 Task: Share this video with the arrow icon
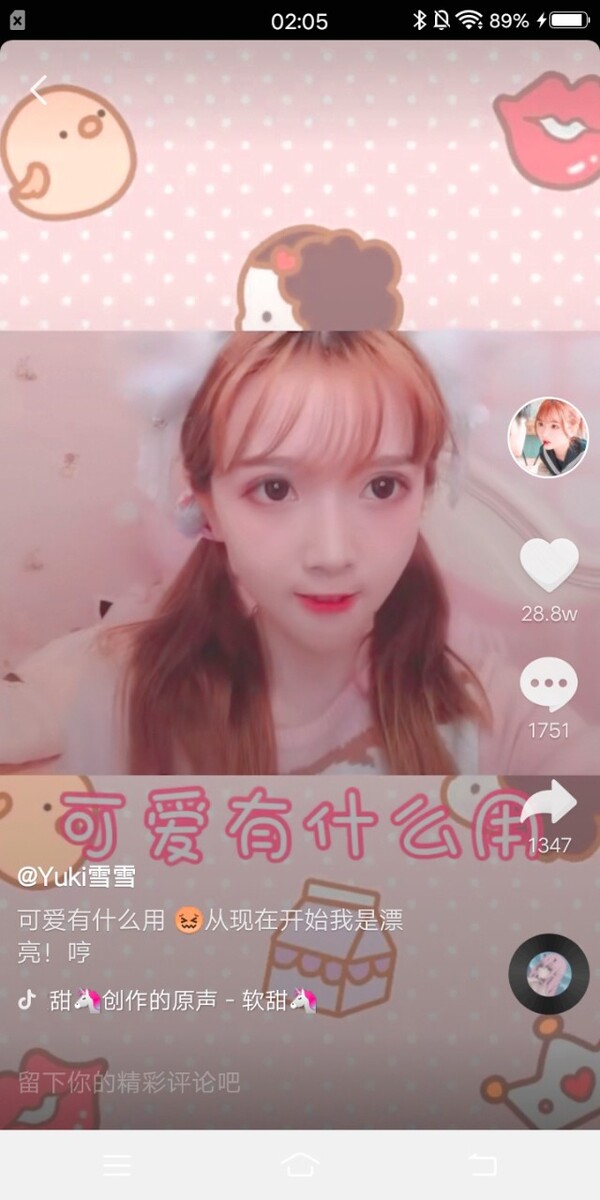click(x=551, y=803)
